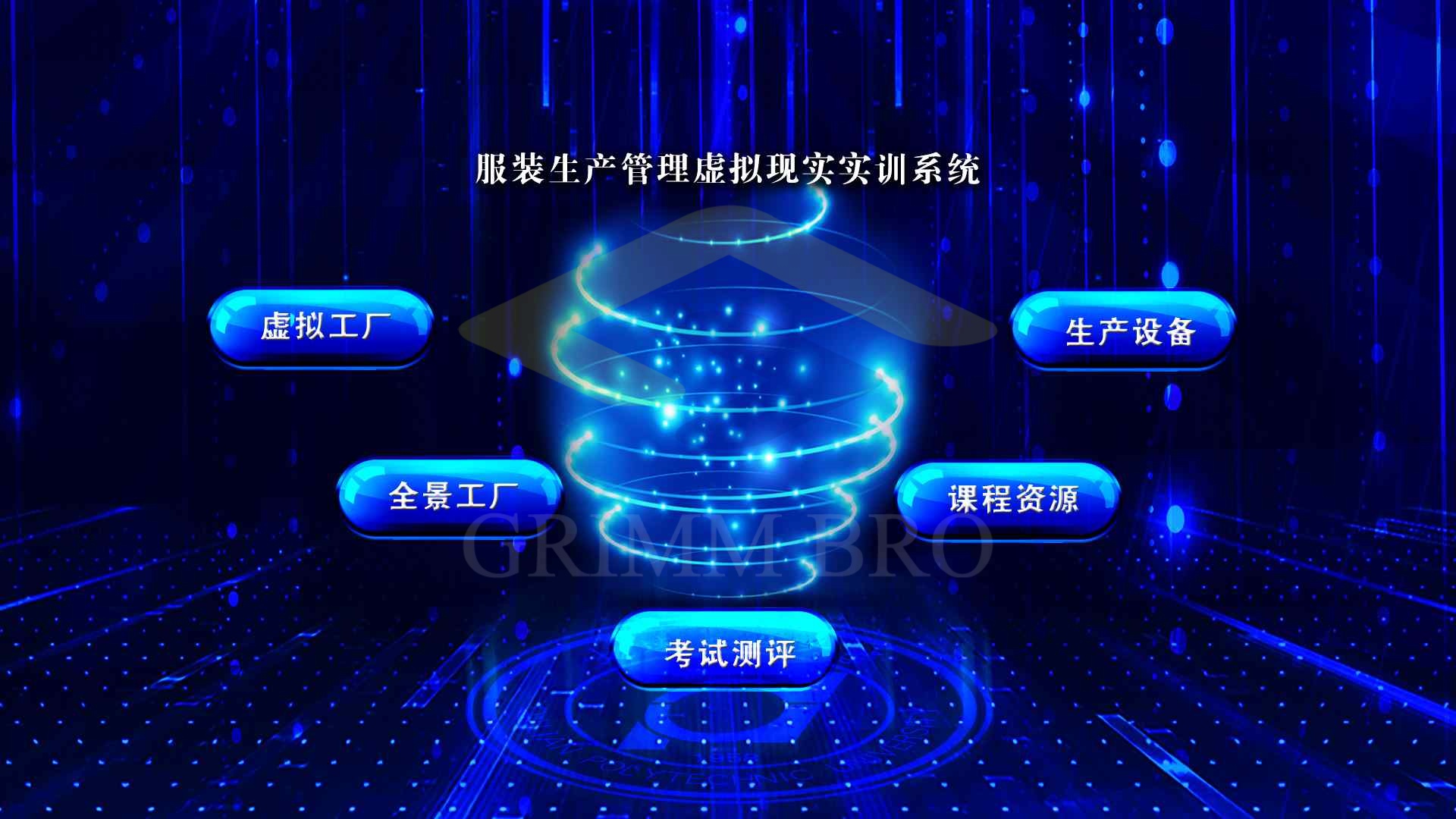The height and width of the screenshot is (819, 1456).
Task: Open 课程资源 course resources
Action: tap(1008, 499)
